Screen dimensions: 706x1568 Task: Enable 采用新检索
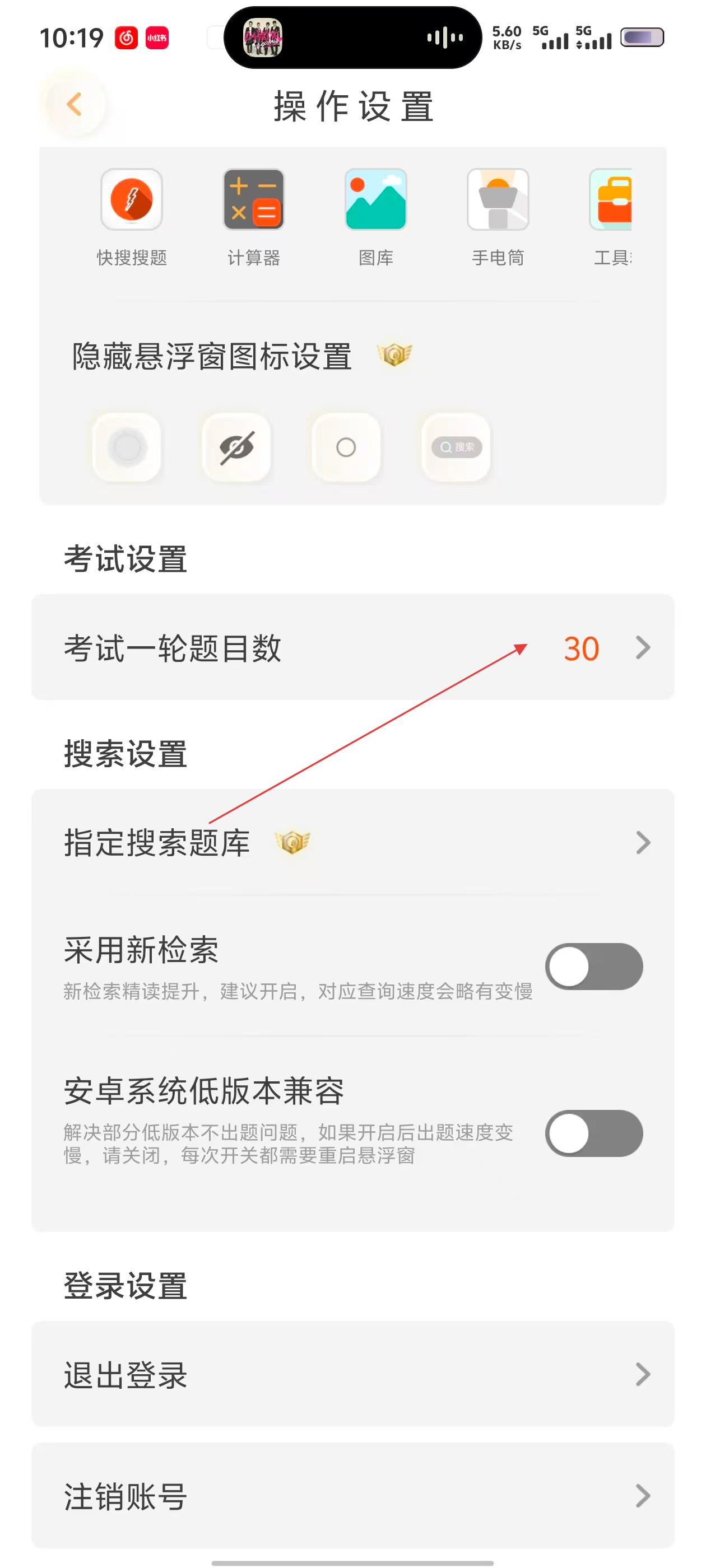click(593, 967)
